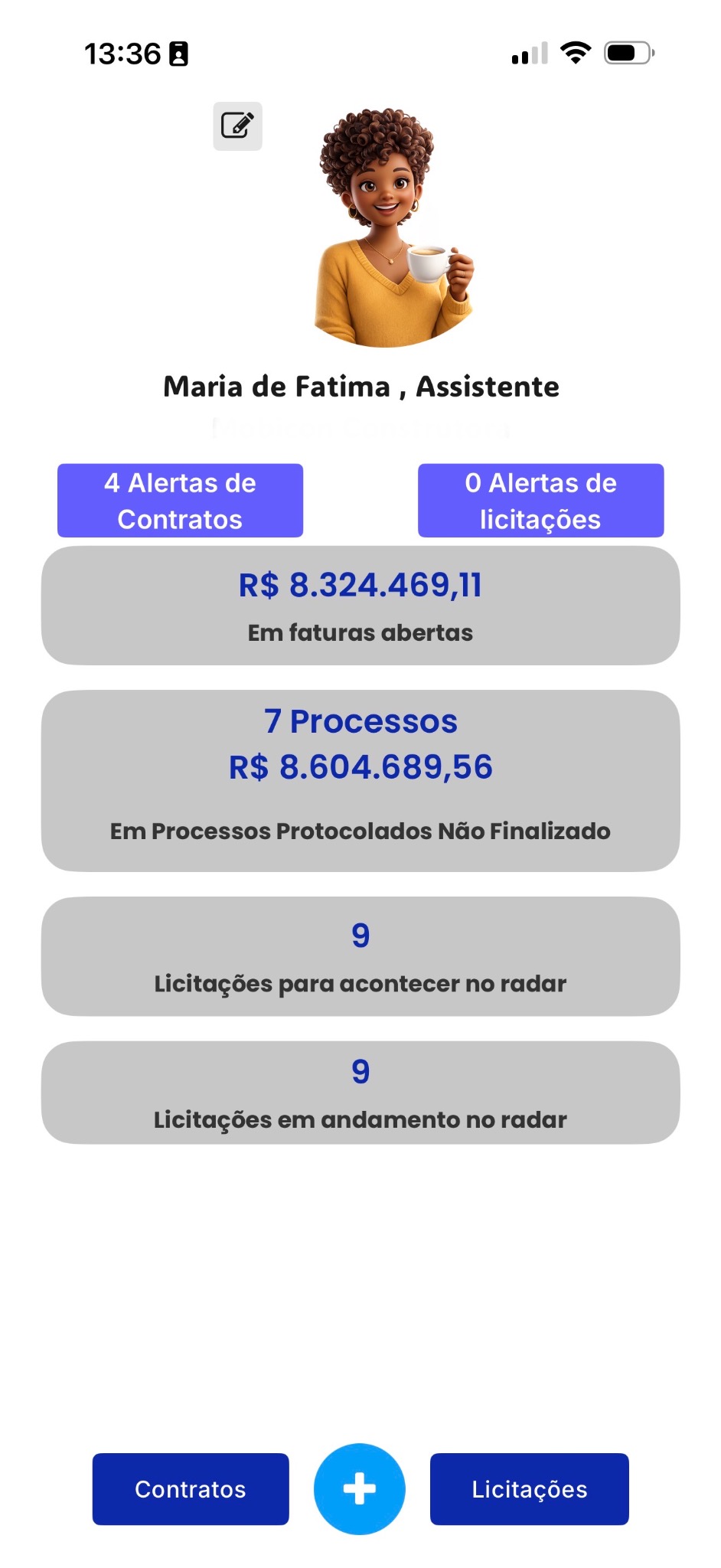
Task: Select the number 9 on the radar card
Action: pyautogui.click(x=360, y=936)
